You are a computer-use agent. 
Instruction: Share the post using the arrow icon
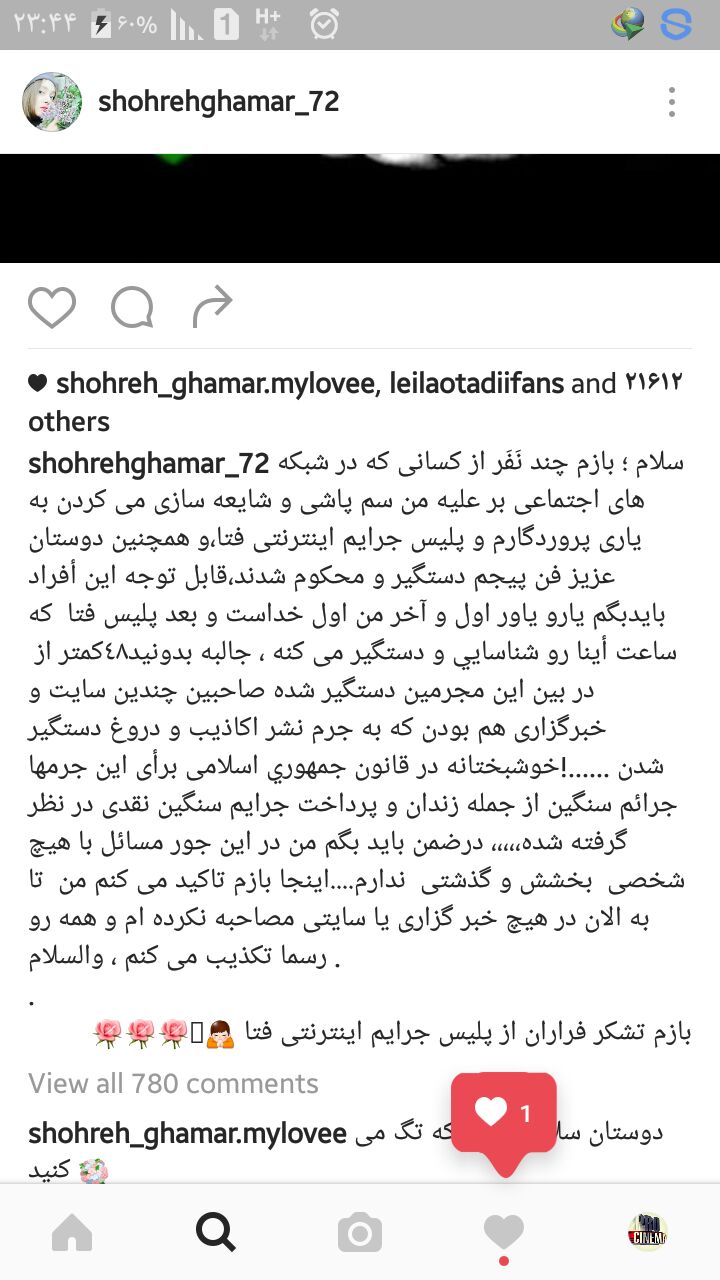tap(212, 307)
